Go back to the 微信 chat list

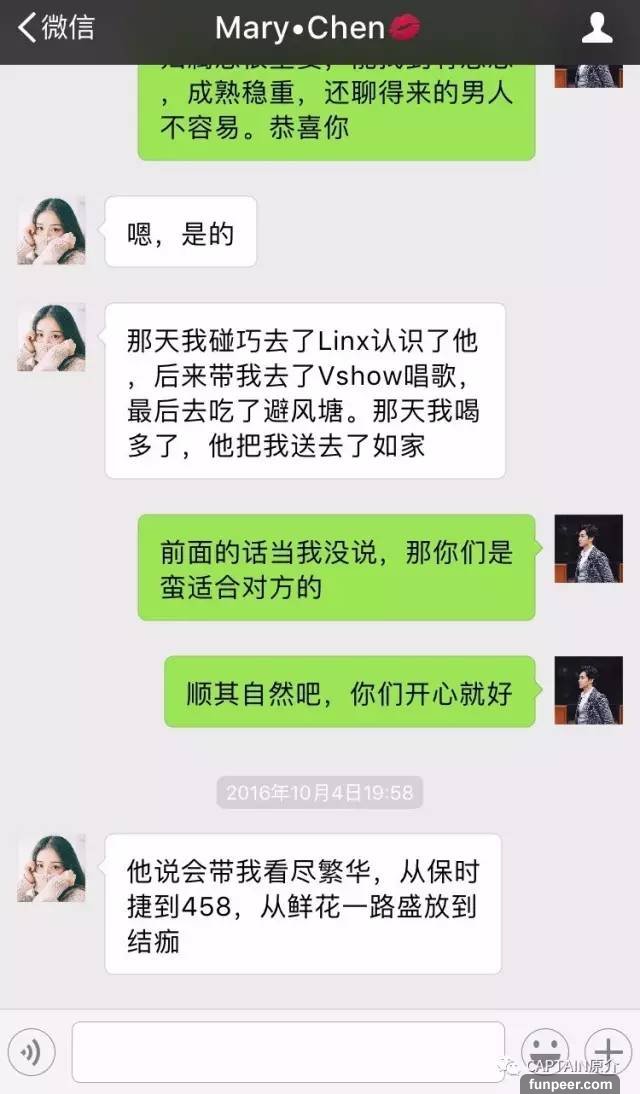pos(56,28)
